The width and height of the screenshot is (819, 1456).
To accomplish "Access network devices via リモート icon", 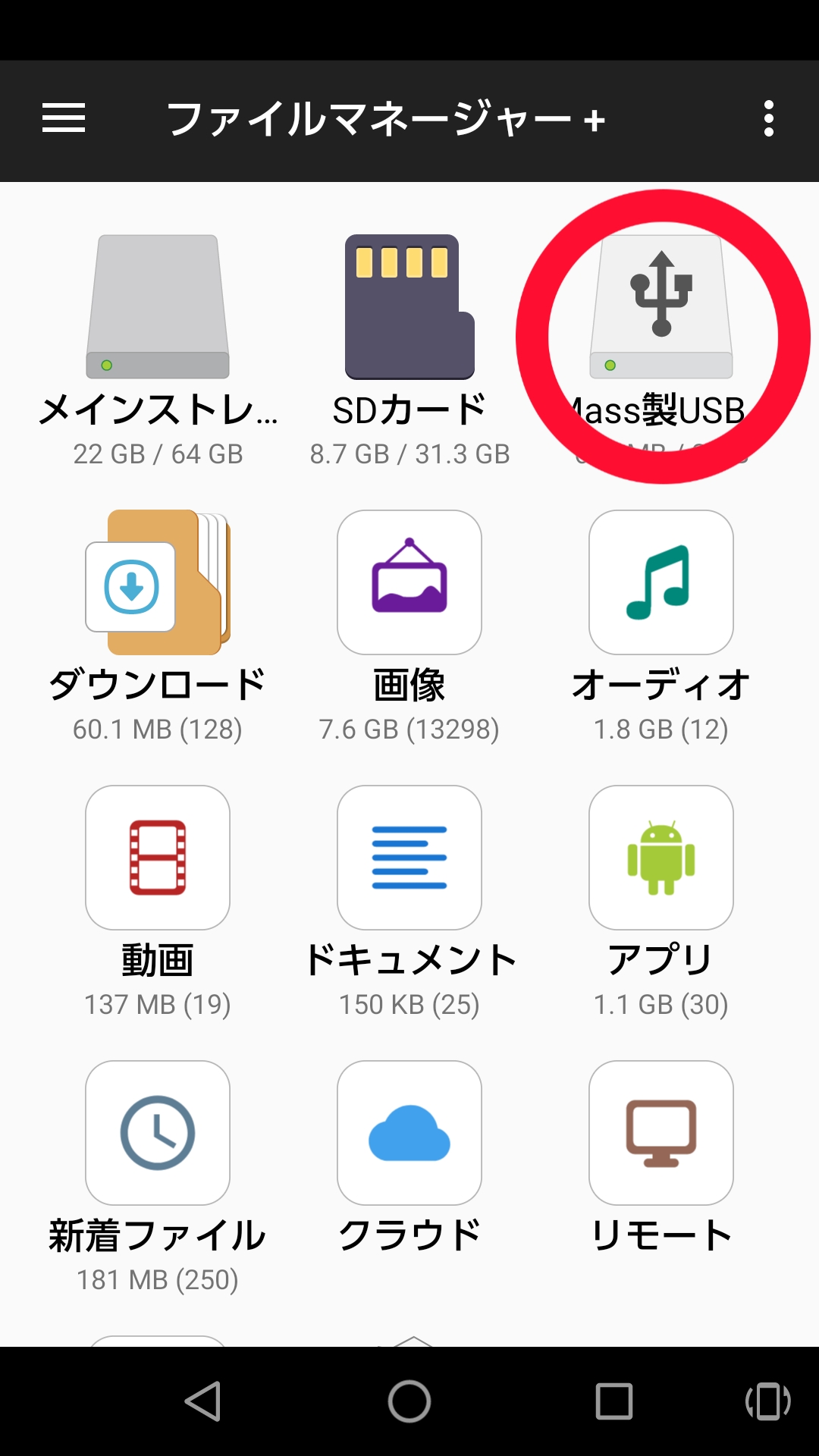I will (661, 1133).
